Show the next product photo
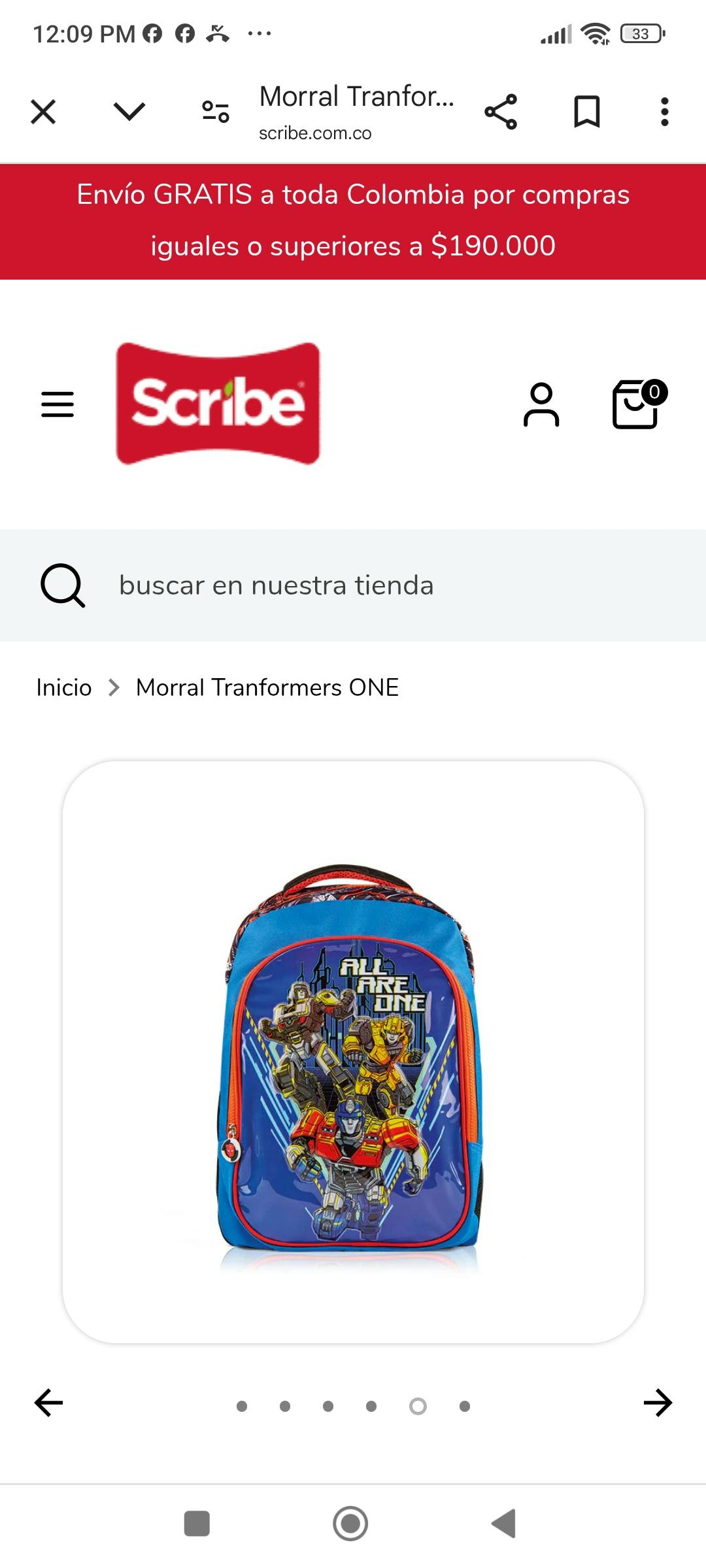Image resolution: width=706 pixels, height=1568 pixels. tap(658, 1403)
